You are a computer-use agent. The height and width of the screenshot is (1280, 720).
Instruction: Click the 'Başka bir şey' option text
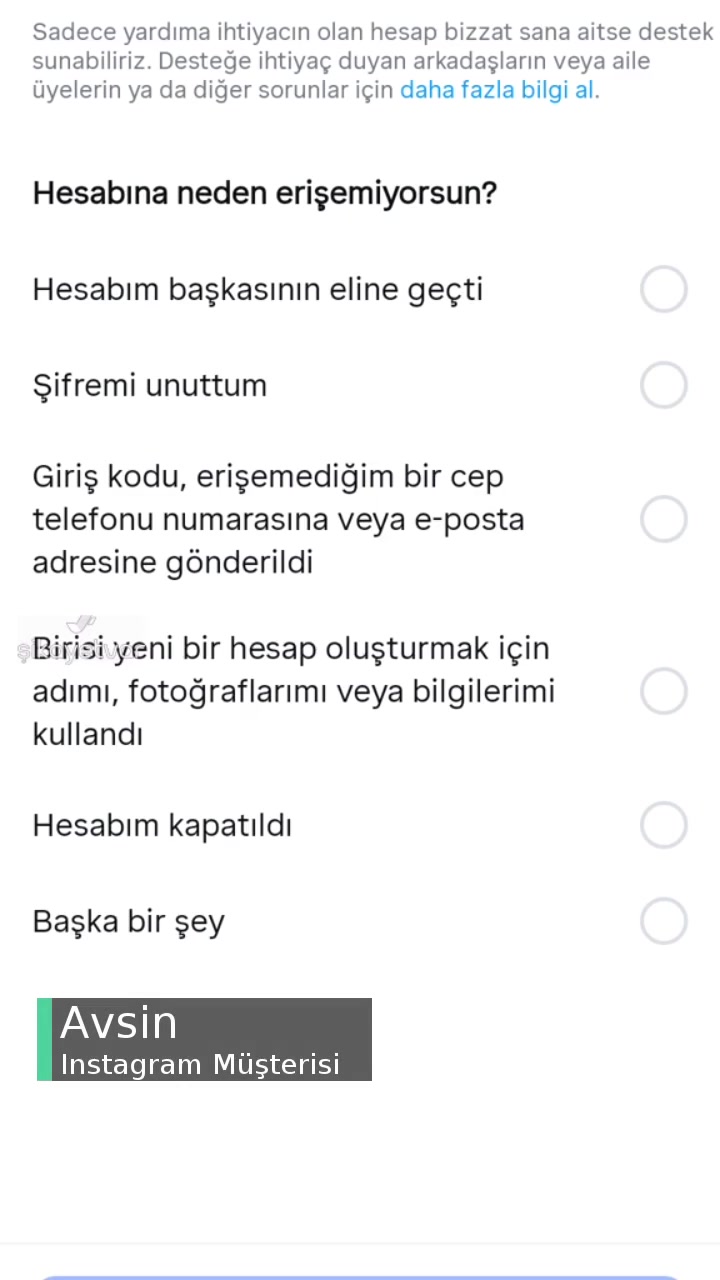click(128, 921)
